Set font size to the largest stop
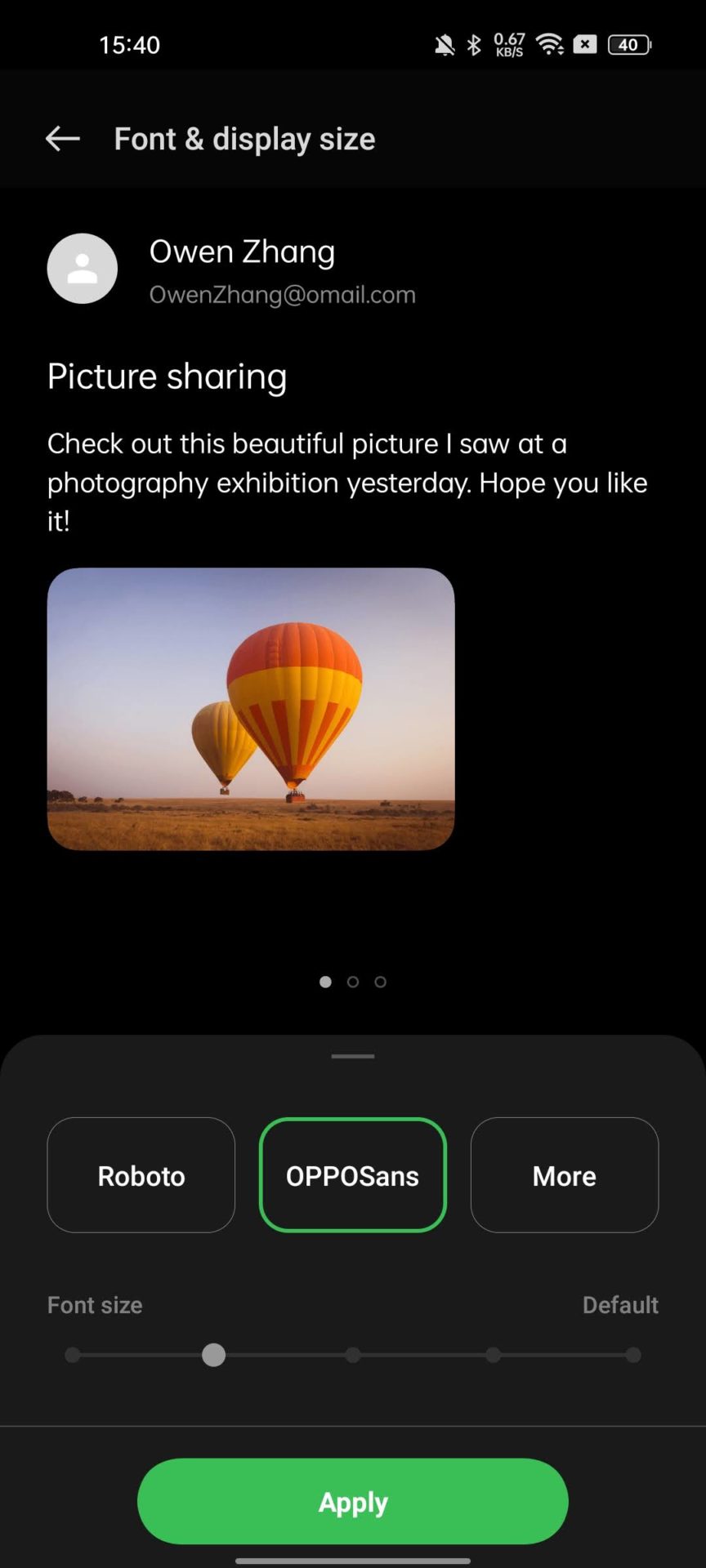The height and width of the screenshot is (1568, 706). (x=633, y=1355)
